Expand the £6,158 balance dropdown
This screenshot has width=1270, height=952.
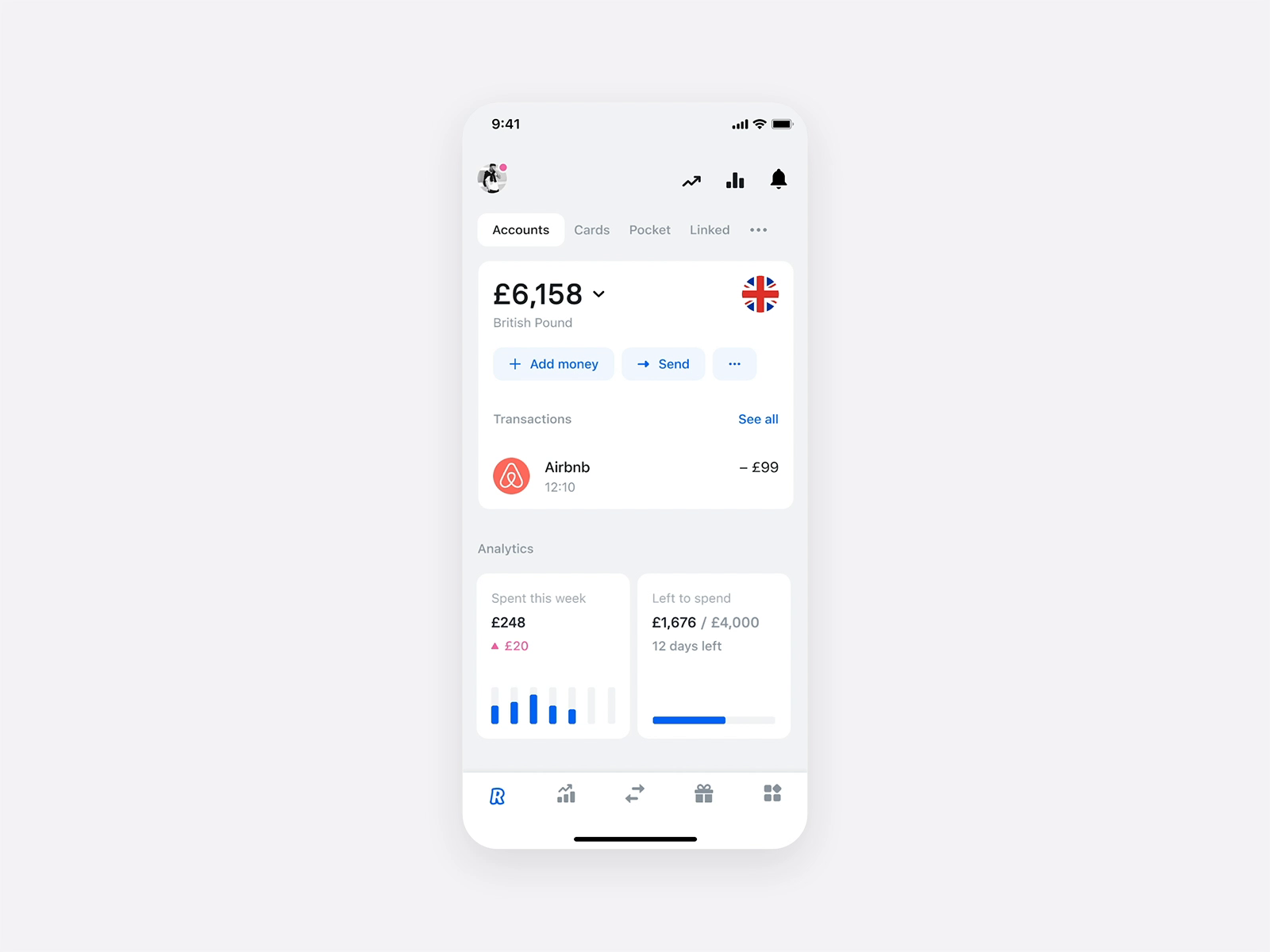599,294
